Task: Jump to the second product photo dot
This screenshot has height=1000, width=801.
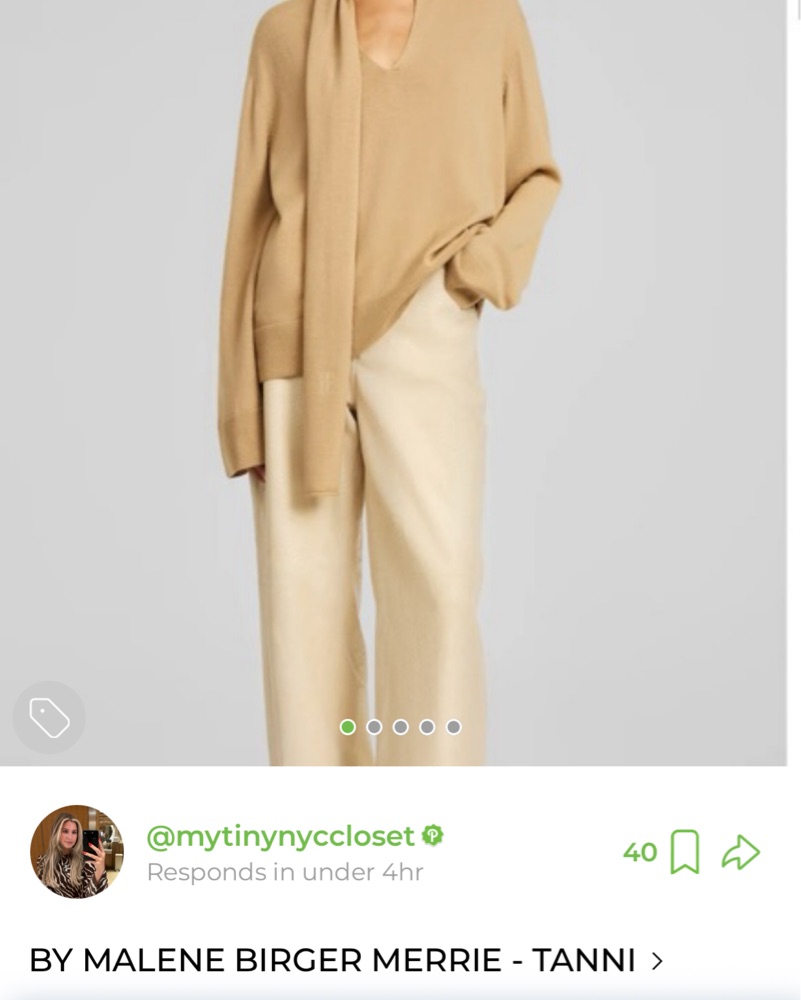Action: [x=374, y=727]
